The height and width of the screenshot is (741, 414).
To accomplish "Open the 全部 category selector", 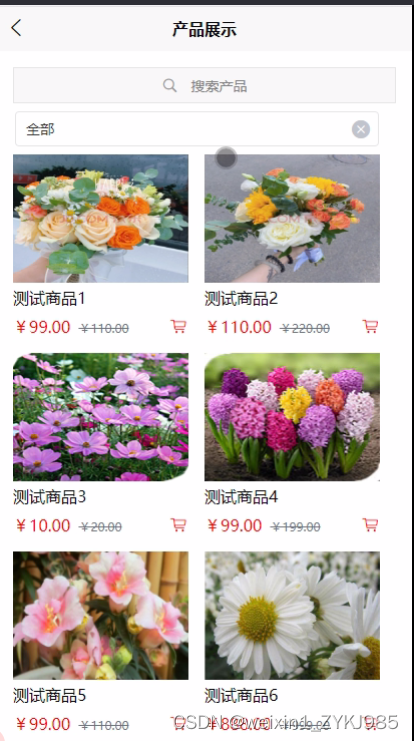I will click(x=197, y=129).
